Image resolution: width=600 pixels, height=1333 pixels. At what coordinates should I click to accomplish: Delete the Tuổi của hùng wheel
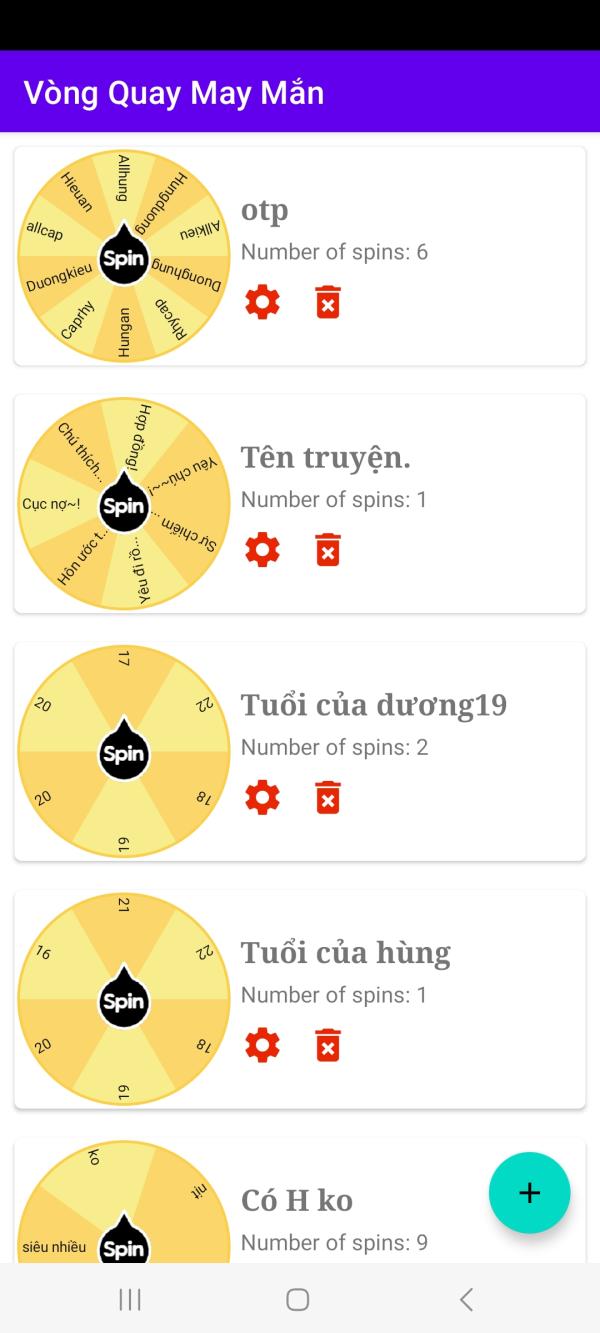[x=328, y=1045]
